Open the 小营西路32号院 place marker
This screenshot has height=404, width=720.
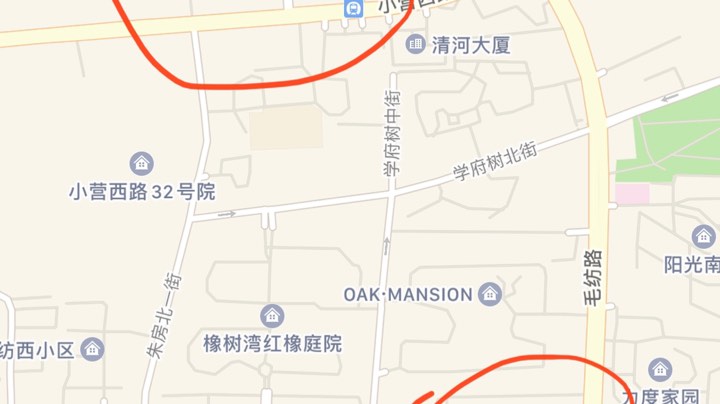coord(142,163)
